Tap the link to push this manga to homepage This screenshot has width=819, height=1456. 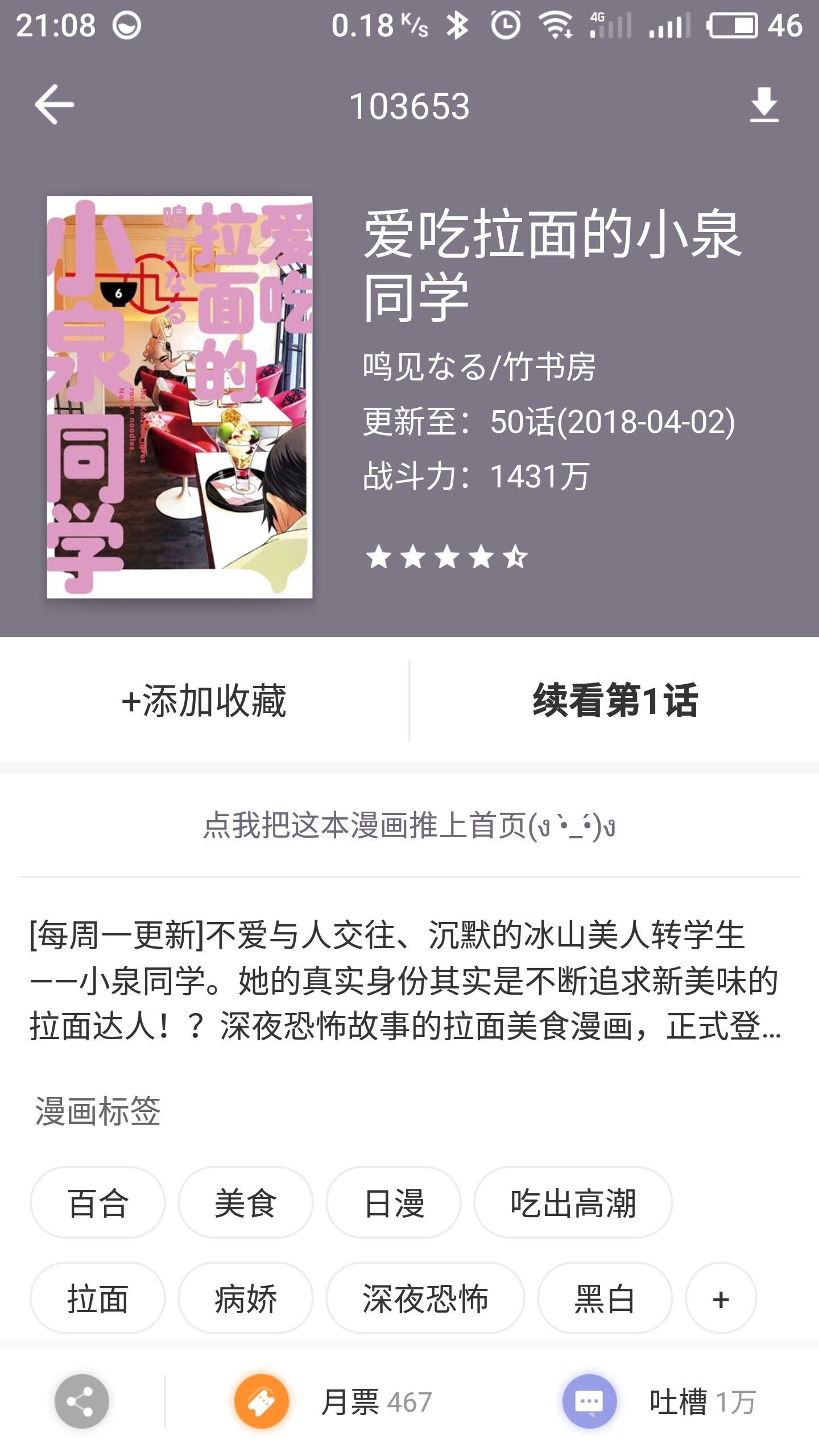click(x=409, y=826)
